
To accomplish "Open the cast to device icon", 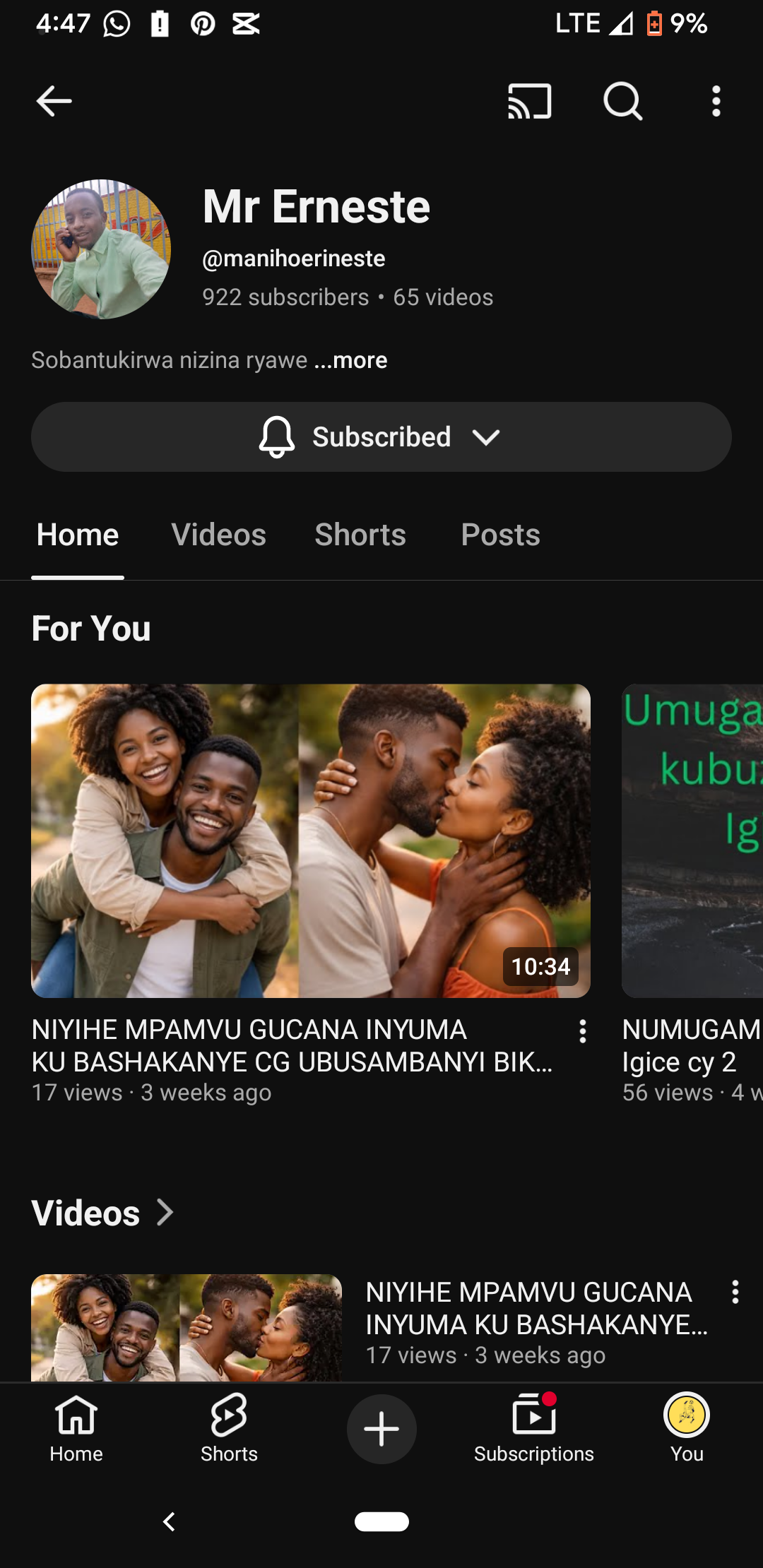I will (529, 101).
